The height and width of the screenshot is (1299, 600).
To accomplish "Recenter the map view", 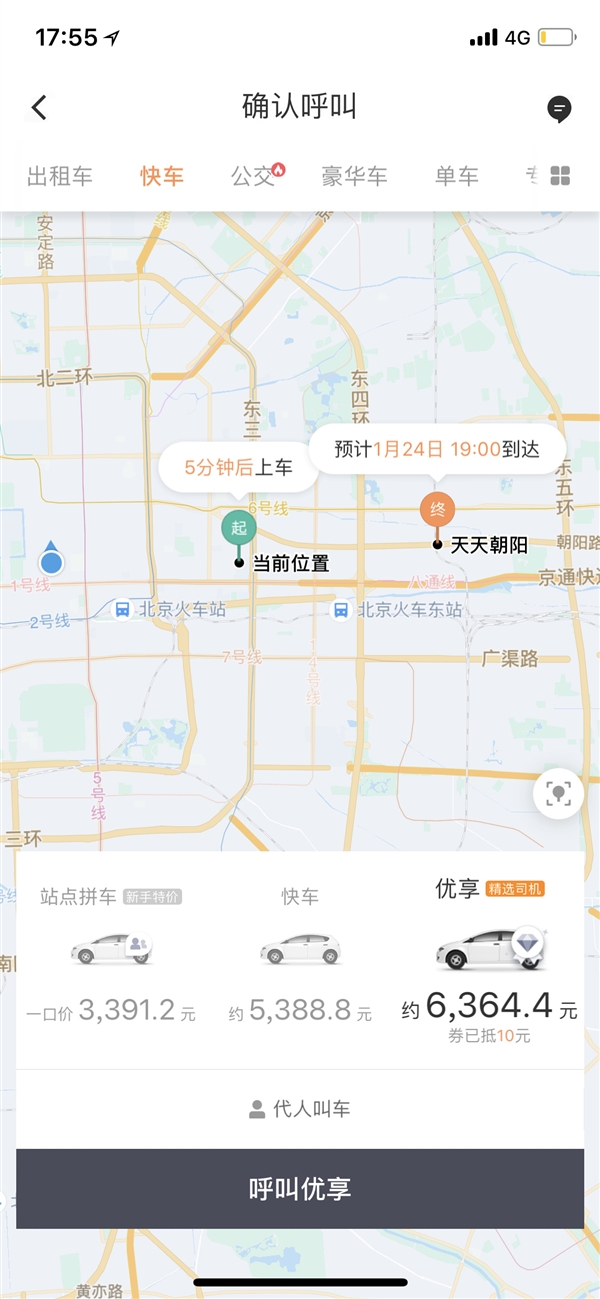I will [x=558, y=794].
